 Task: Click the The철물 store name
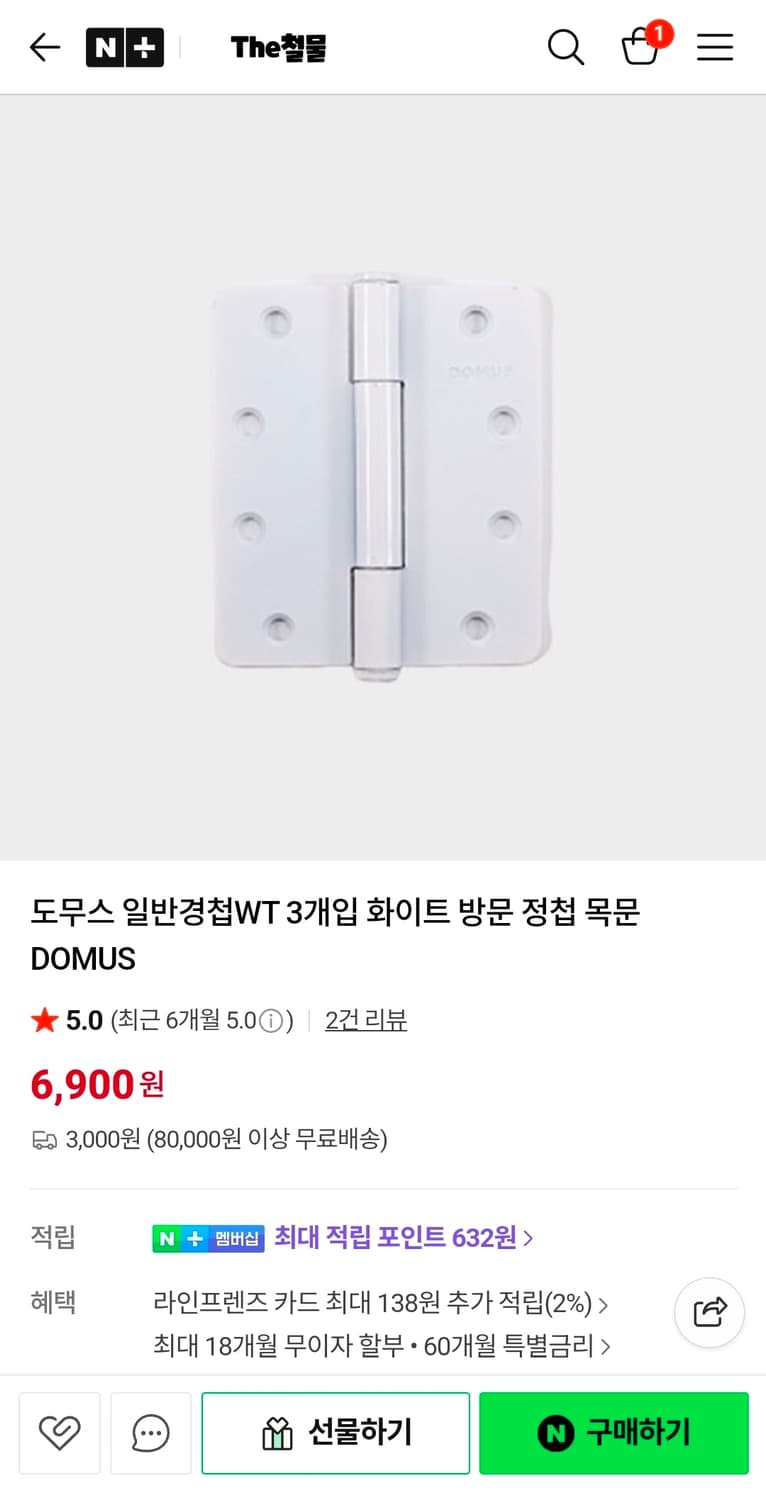pyautogui.click(x=278, y=46)
